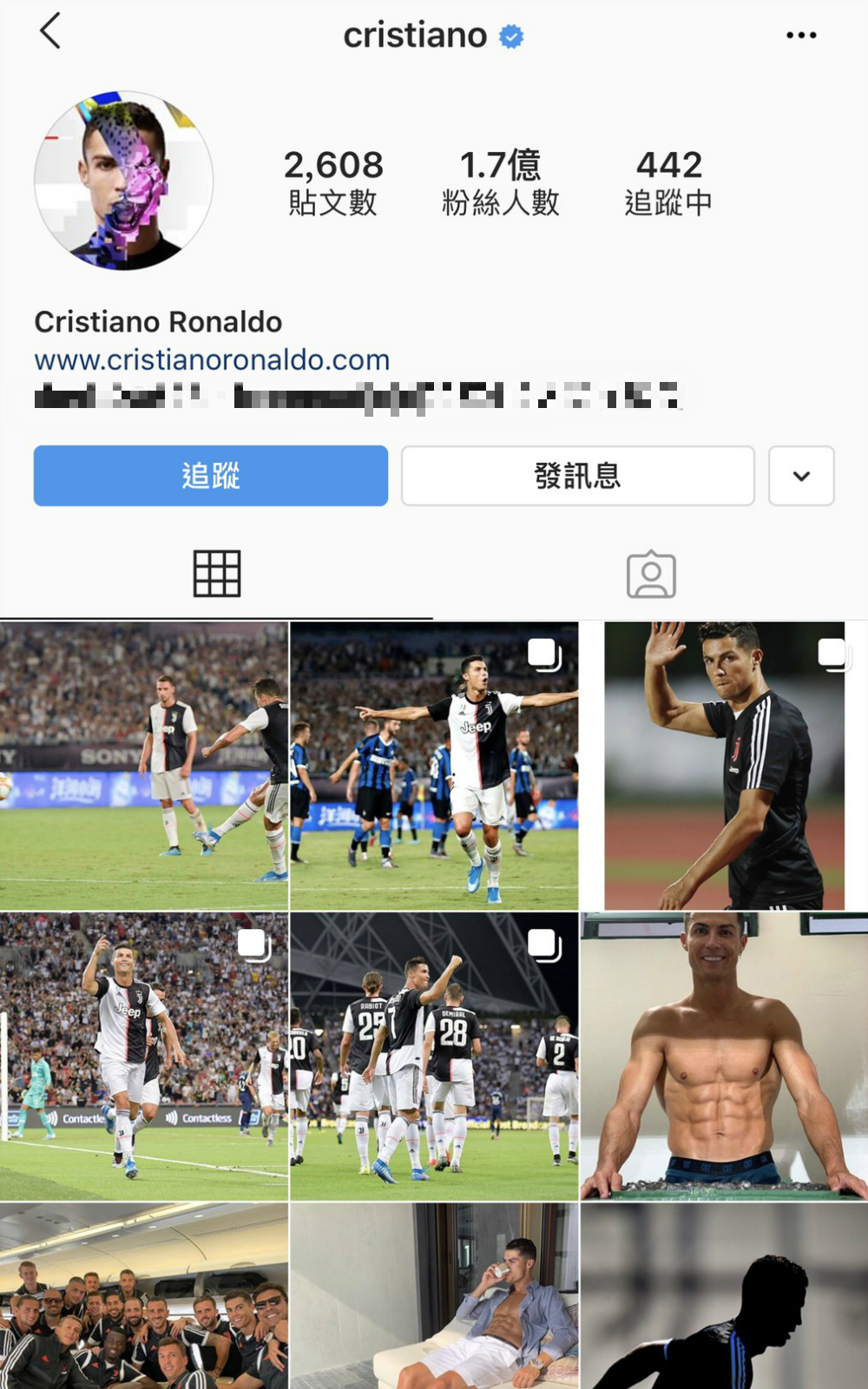Open the cristiano profile picture
Image resolution: width=868 pixels, height=1389 pixels.
124,181
